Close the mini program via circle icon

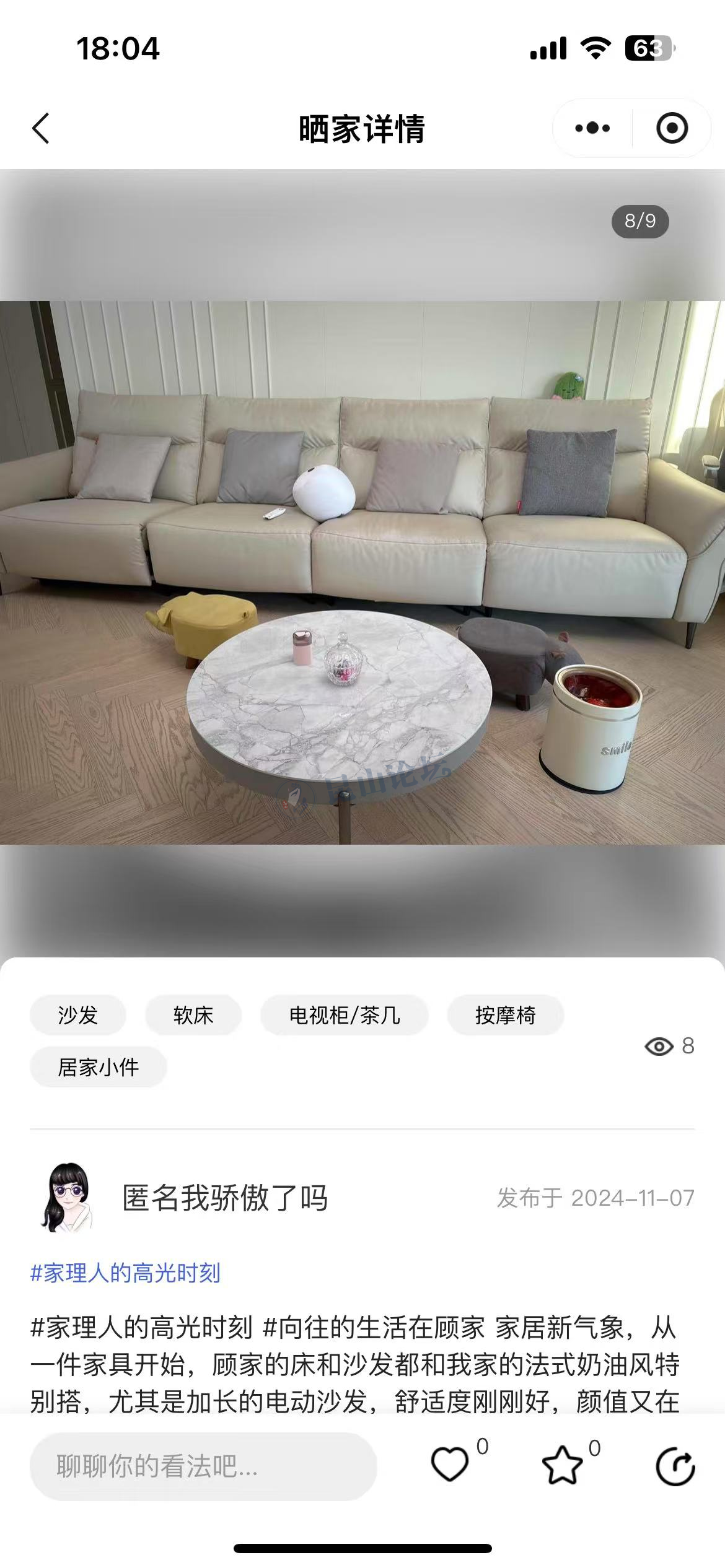point(672,128)
